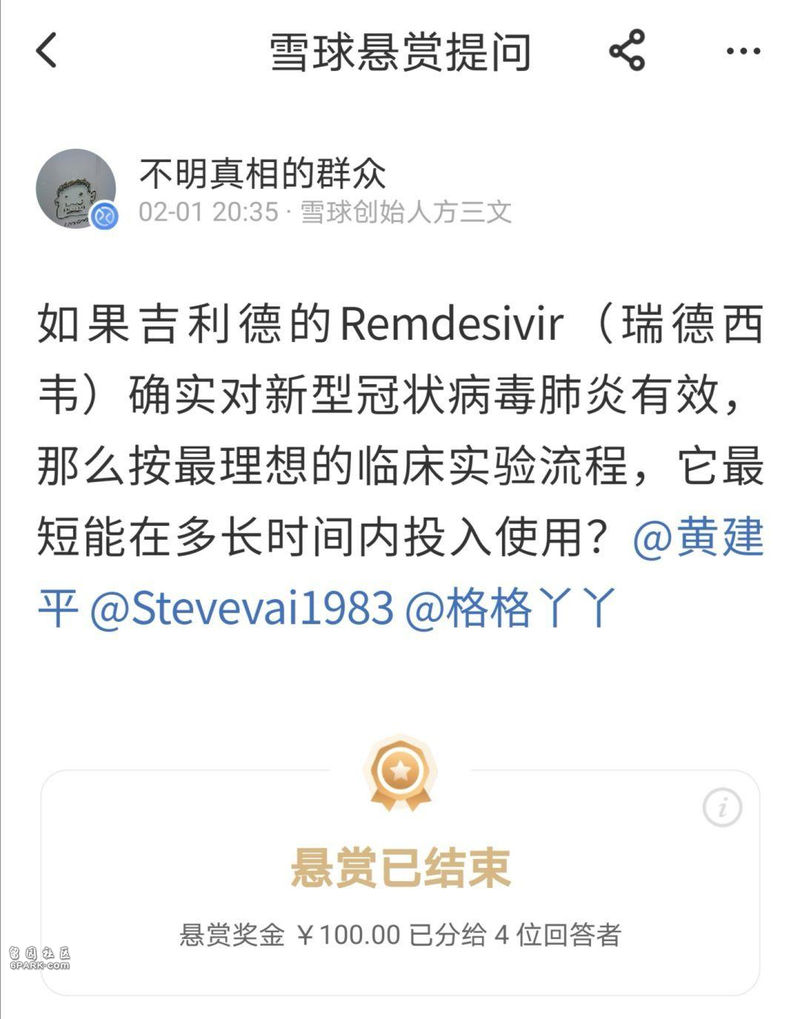Go back using the top-left arrow
This screenshot has width=800, height=1019.
(47, 51)
